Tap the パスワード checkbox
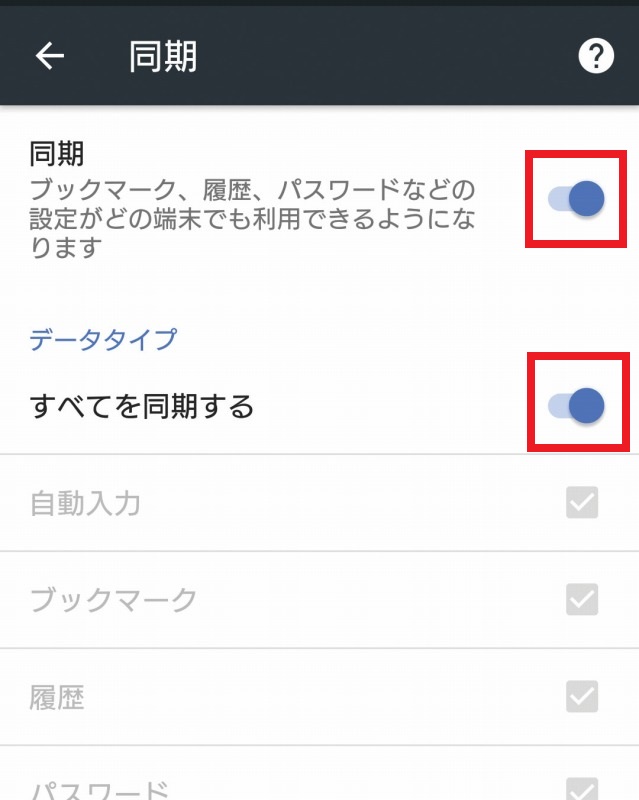This screenshot has height=800, width=639. coord(582,789)
